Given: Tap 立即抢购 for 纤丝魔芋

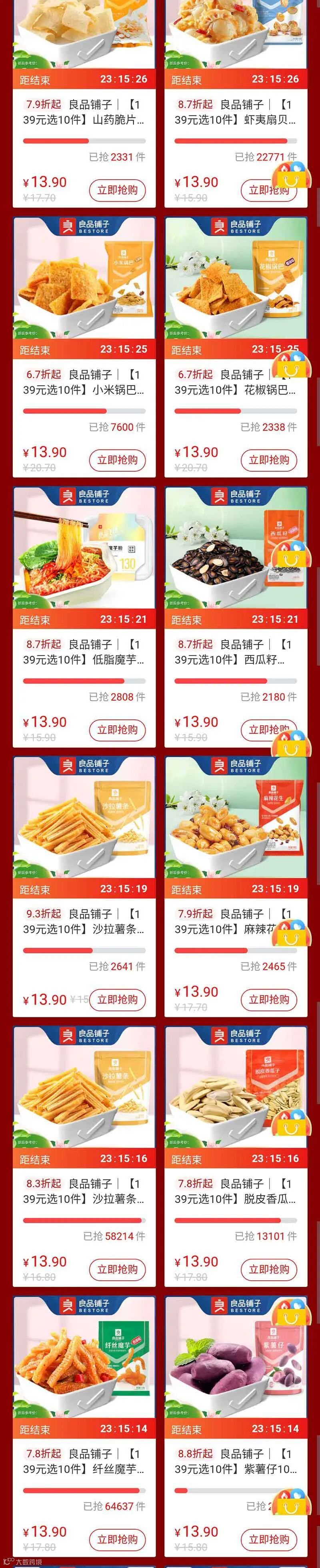Looking at the screenshot, I should (x=117, y=1539).
